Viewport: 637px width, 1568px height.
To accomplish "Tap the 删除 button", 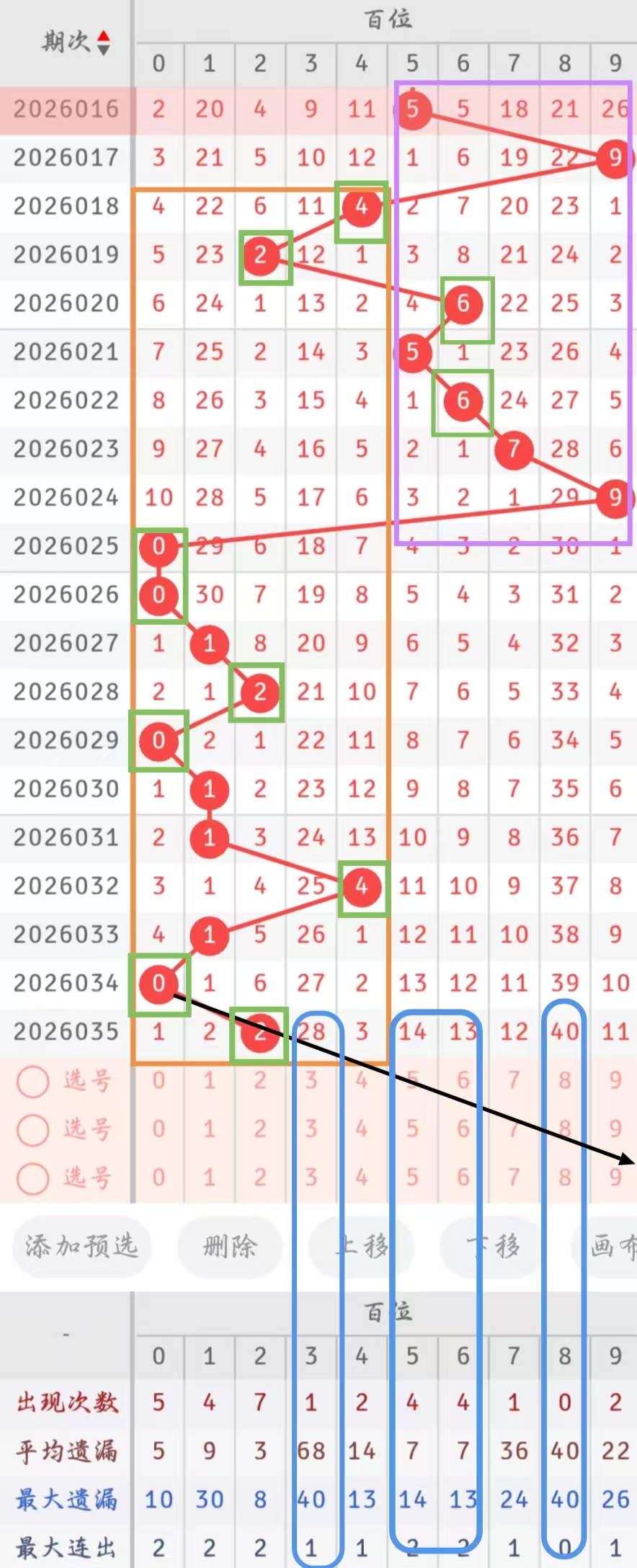I will pyautogui.click(x=230, y=1246).
